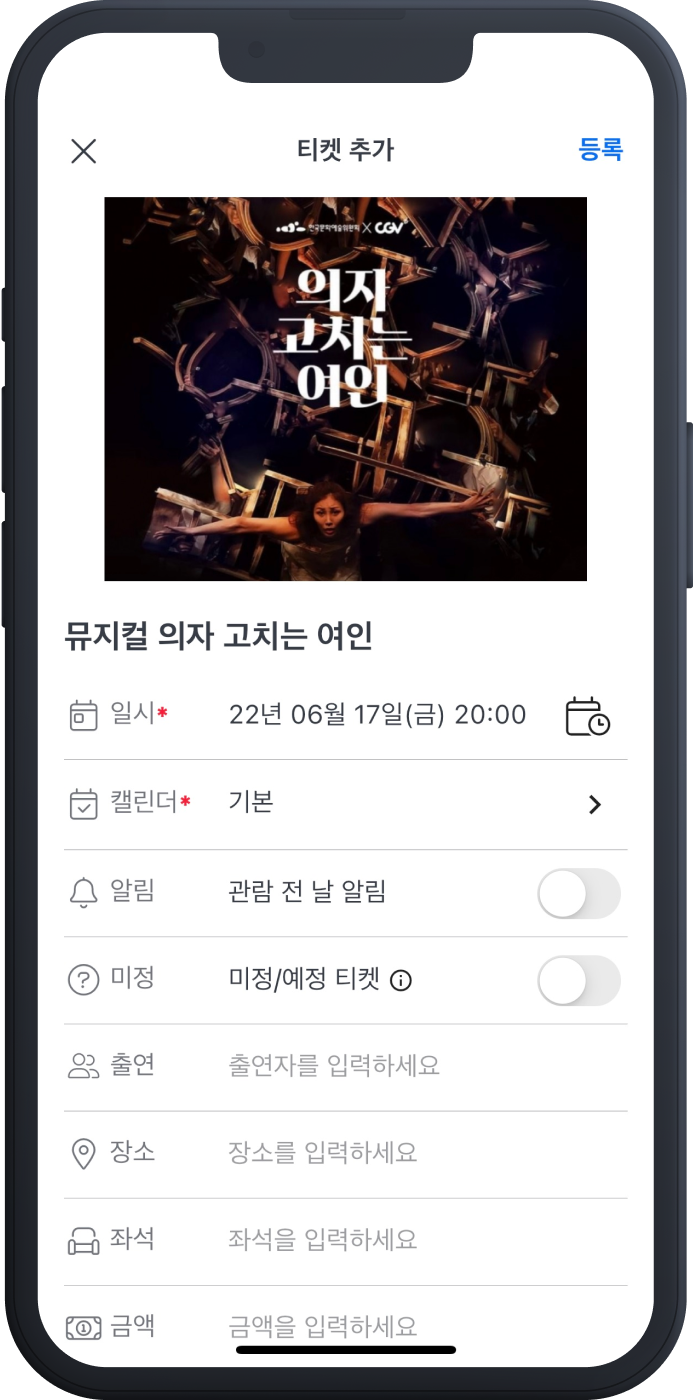Open the date and time picker icon
This screenshot has width=693, height=1400.
click(587, 716)
